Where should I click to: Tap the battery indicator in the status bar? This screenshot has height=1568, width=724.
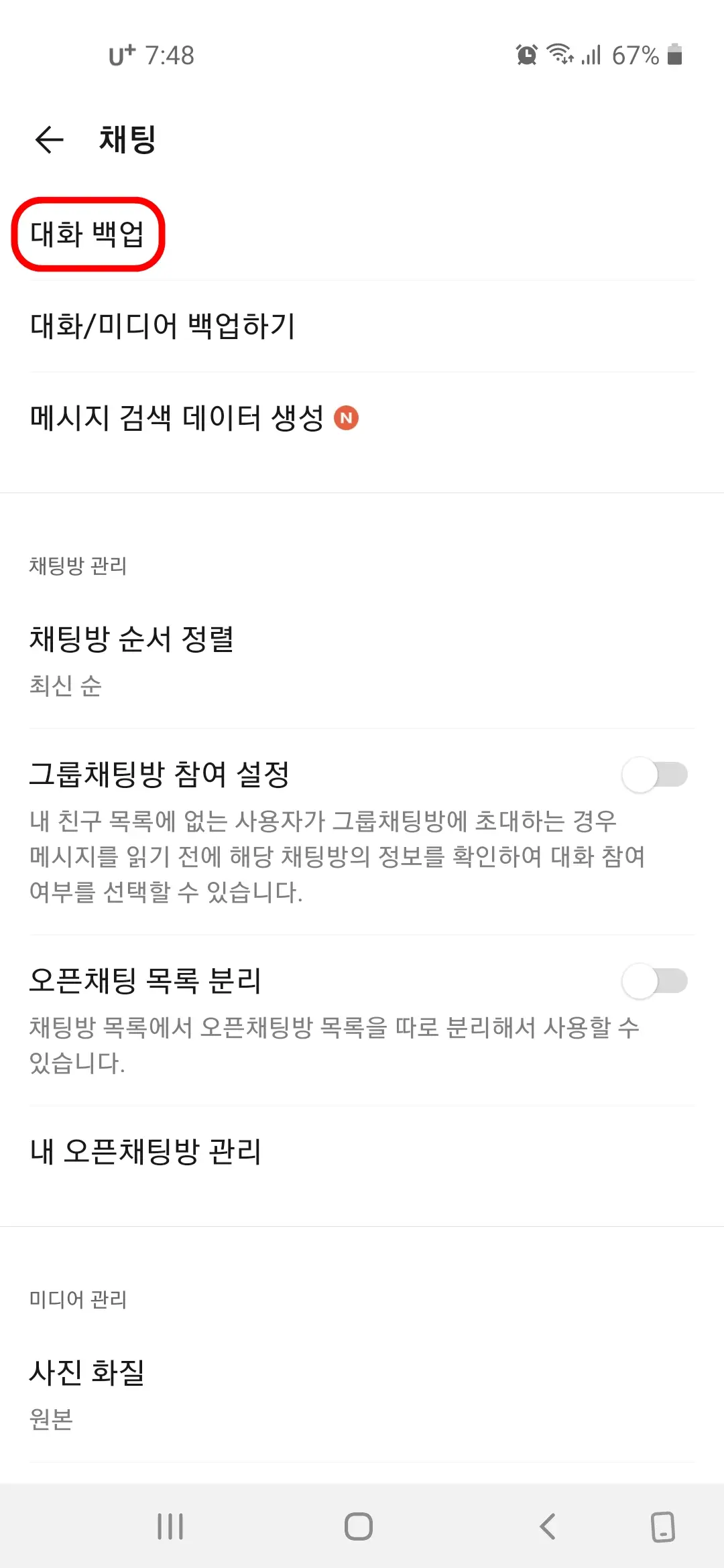click(674, 55)
